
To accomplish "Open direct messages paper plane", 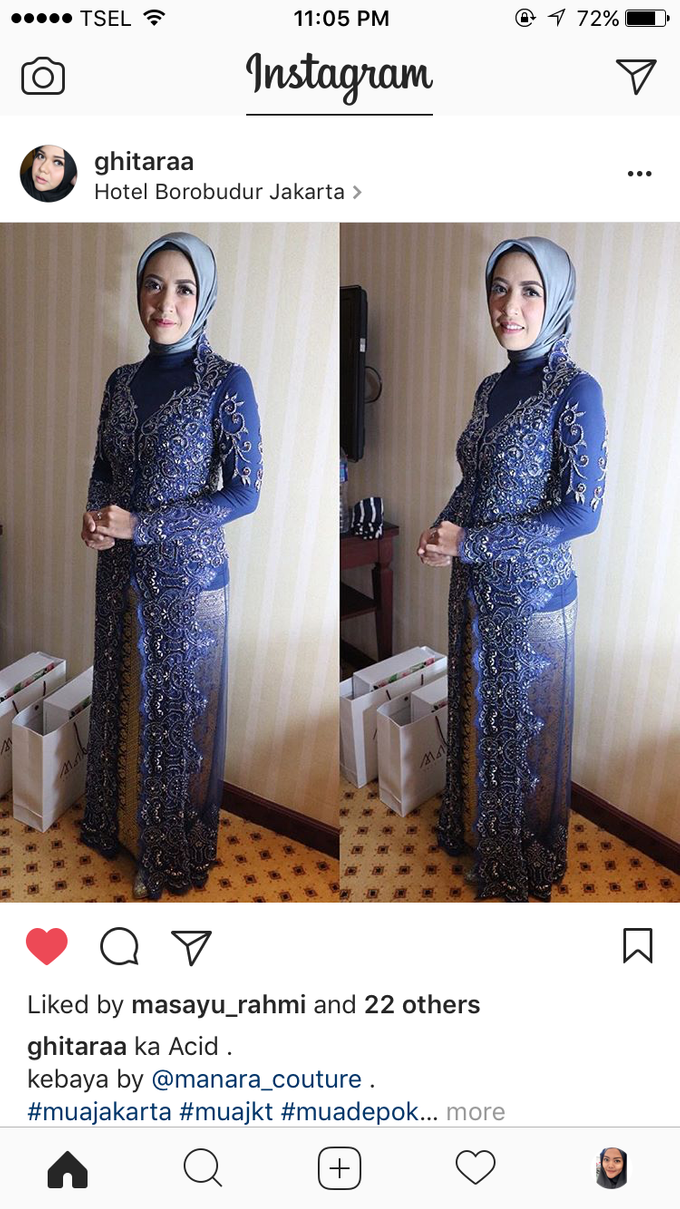I will (636, 76).
